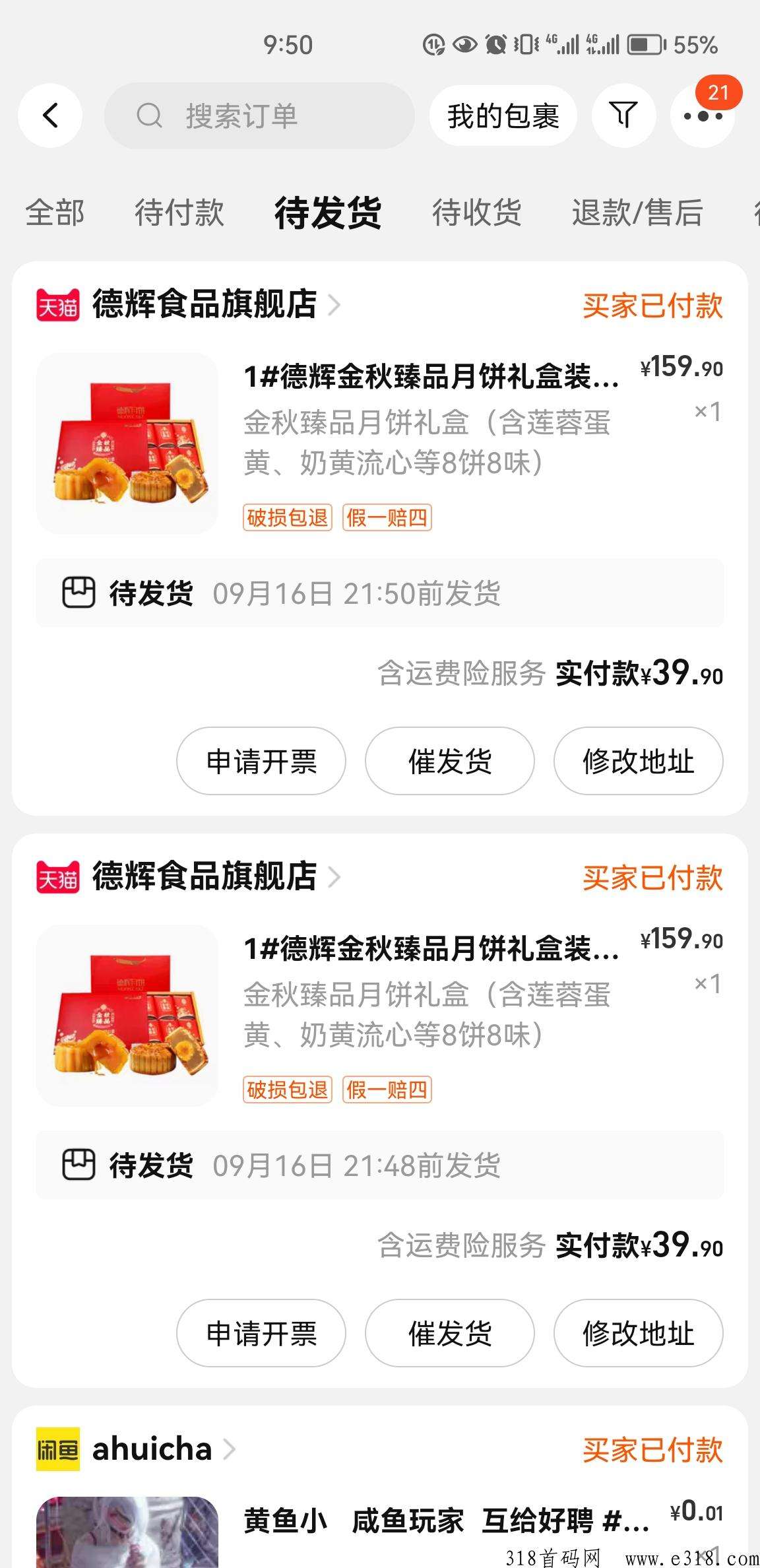Tap 催发货 on the 21:48 order
This screenshot has width=760, height=1568.
tap(449, 1334)
